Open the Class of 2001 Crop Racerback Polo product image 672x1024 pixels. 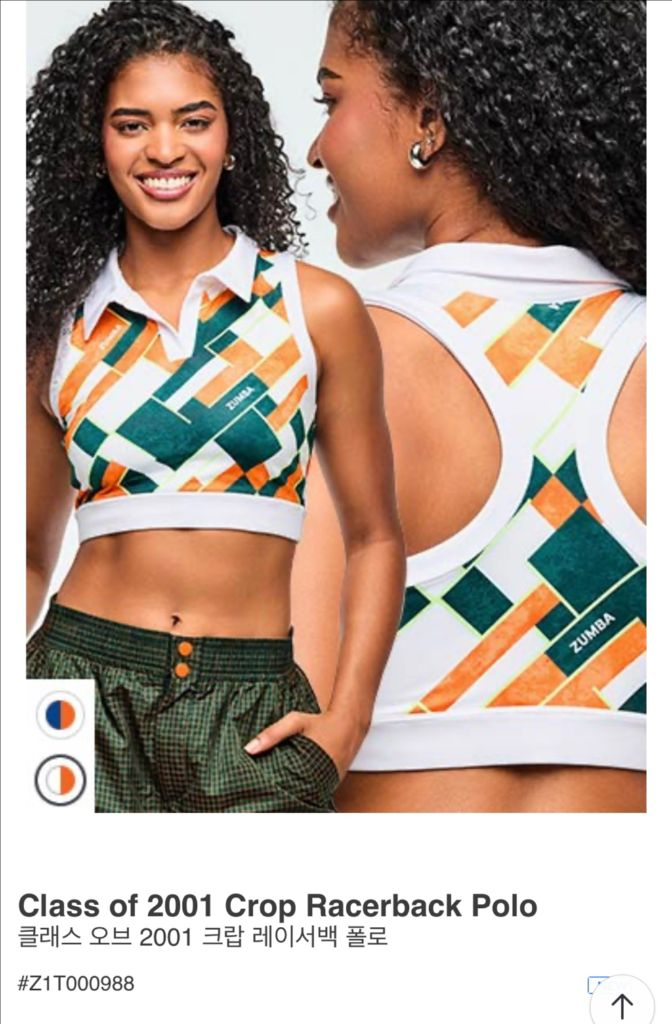[x=336, y=400]
